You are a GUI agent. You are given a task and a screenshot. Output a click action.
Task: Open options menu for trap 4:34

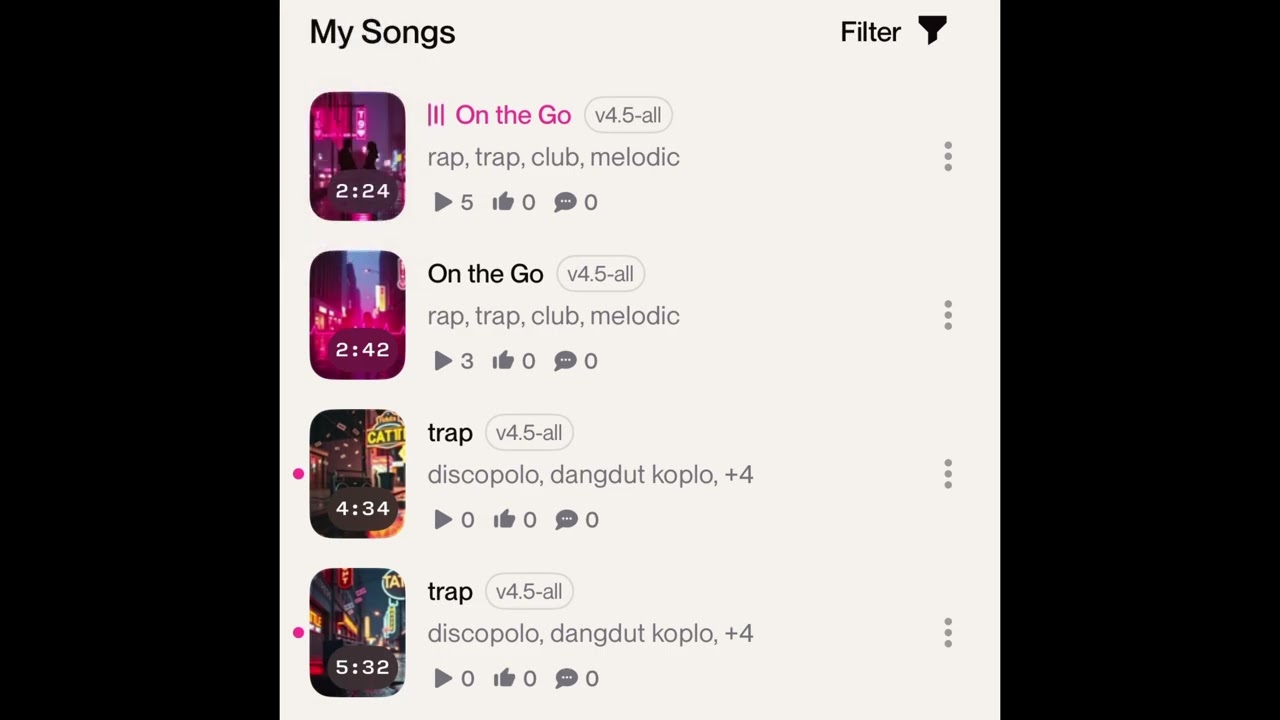click(x=947, y=474)
